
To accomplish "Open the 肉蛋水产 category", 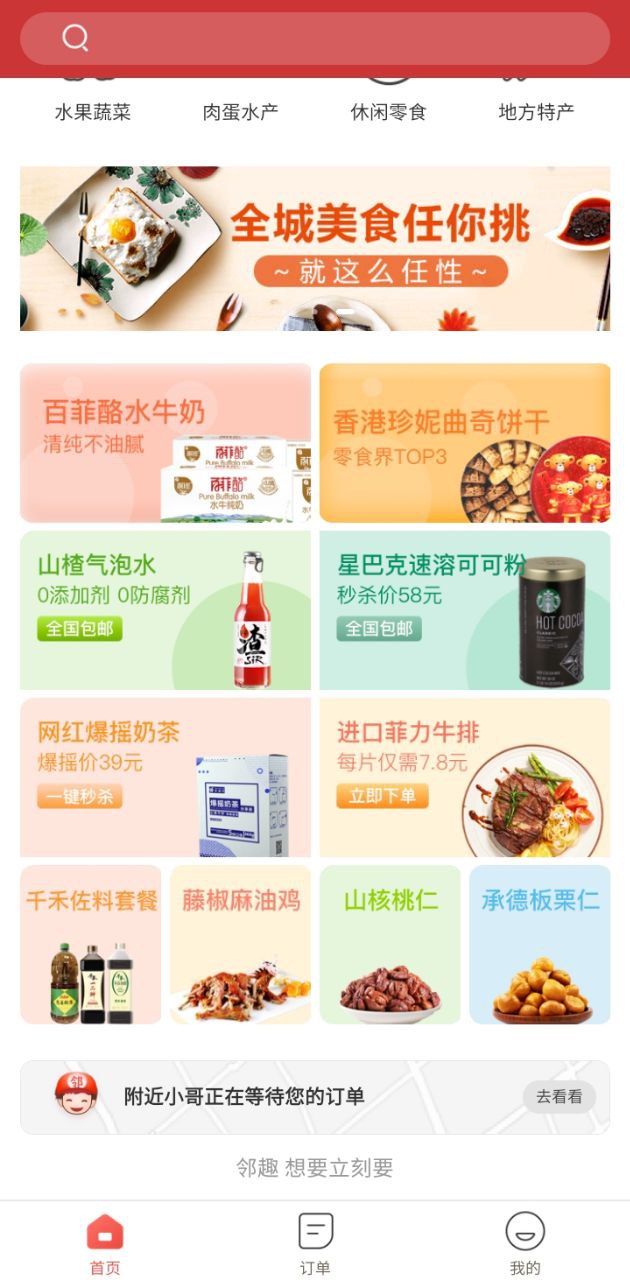I will pyautogui.click(x=240, y=111).
